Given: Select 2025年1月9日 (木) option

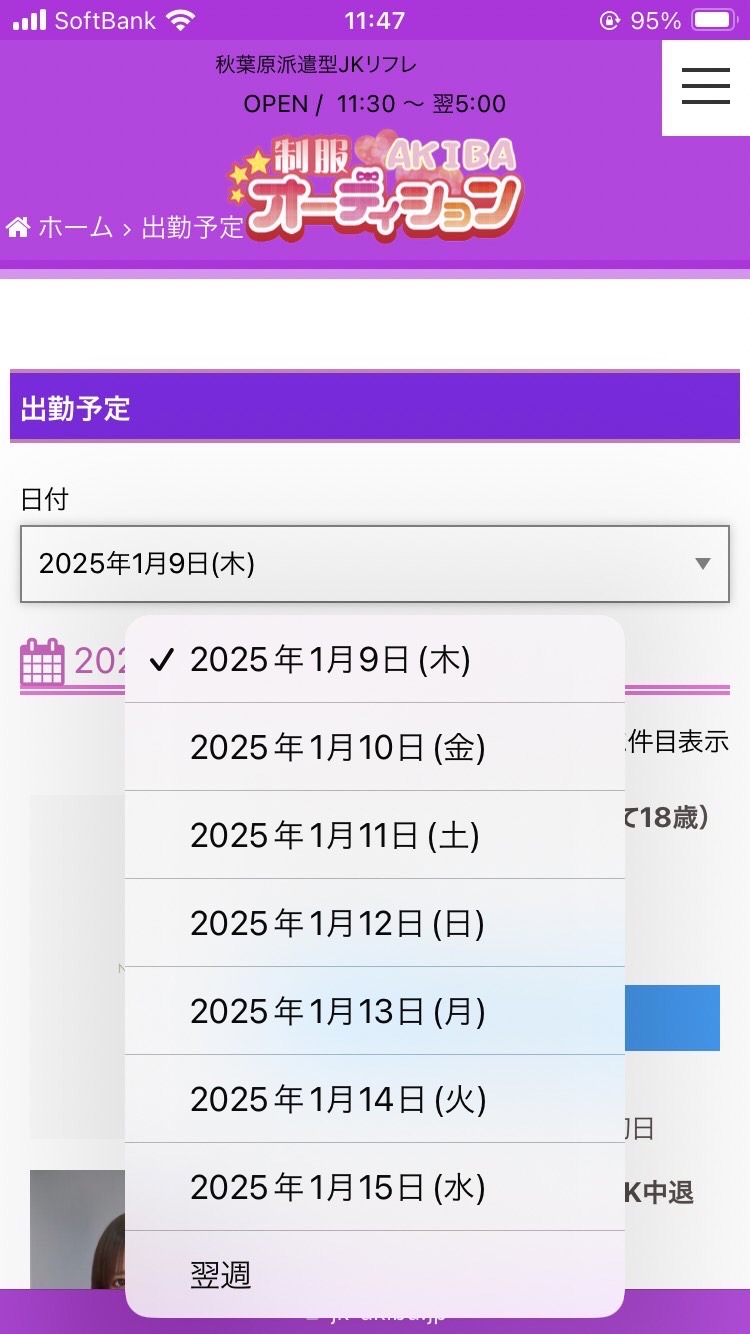Looking at the screenshot, I should (375, 659).
